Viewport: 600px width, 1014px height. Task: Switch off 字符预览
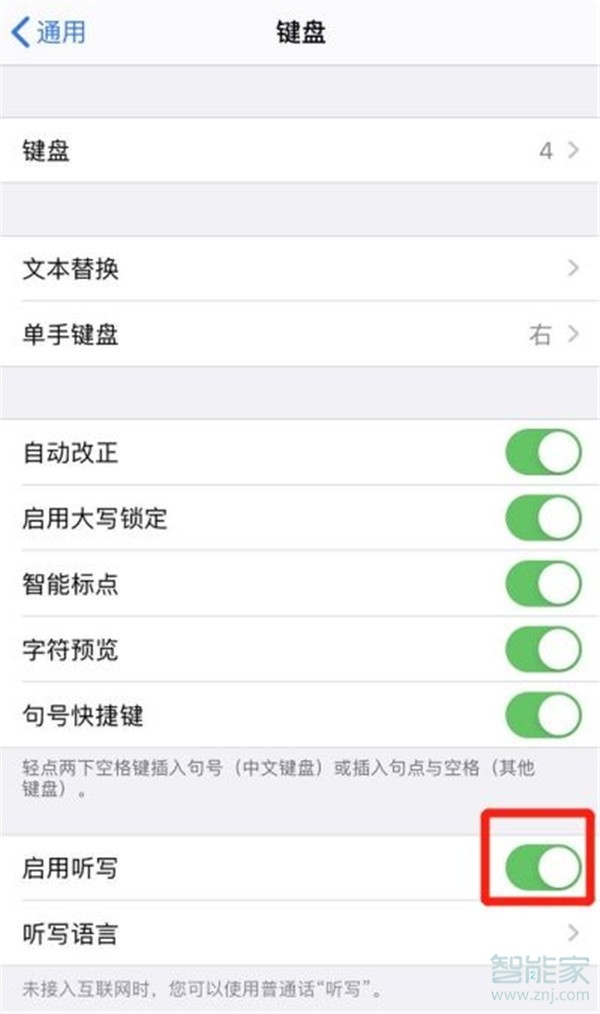pos(543,650)
